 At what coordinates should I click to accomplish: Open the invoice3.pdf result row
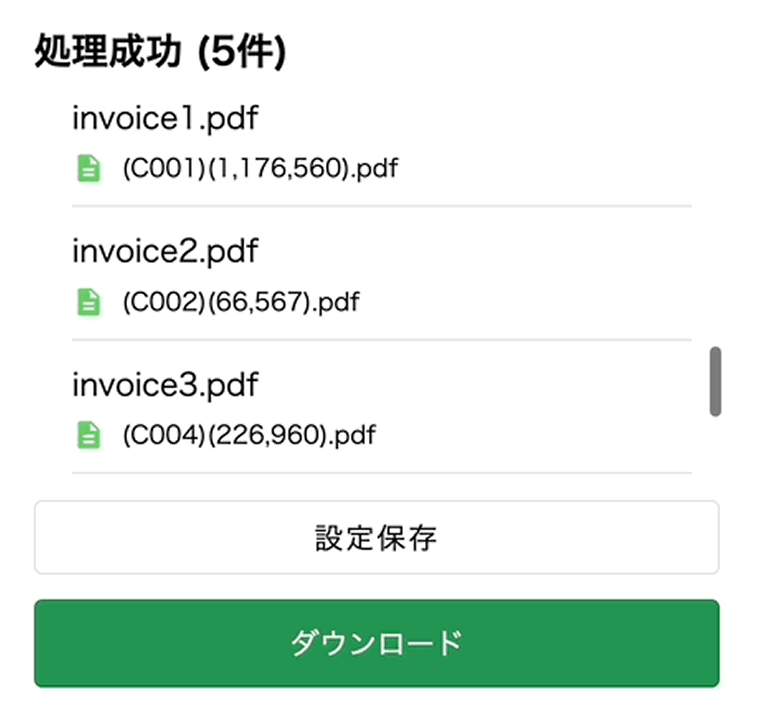[x=380, y=408]
